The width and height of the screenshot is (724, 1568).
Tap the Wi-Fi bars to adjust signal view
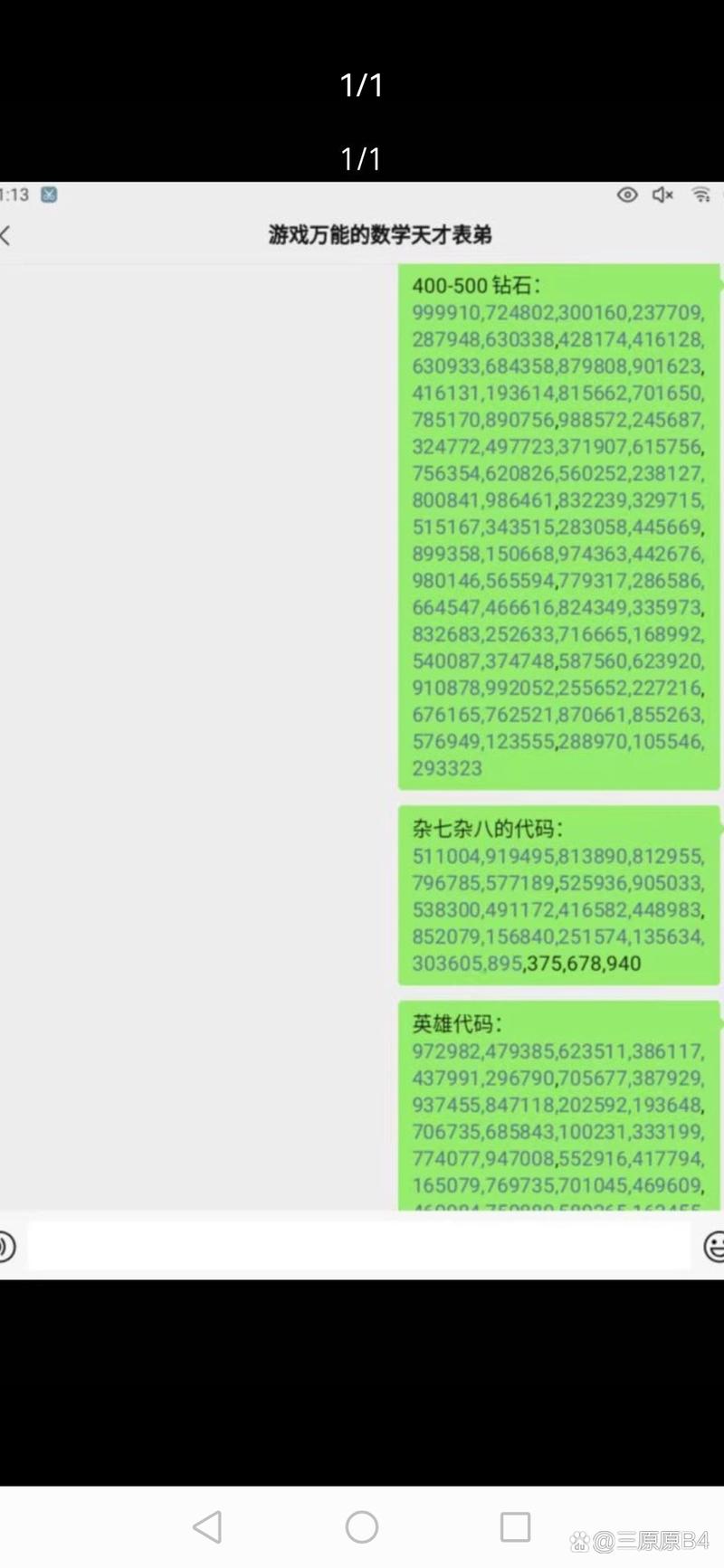[x=701, y=195]
